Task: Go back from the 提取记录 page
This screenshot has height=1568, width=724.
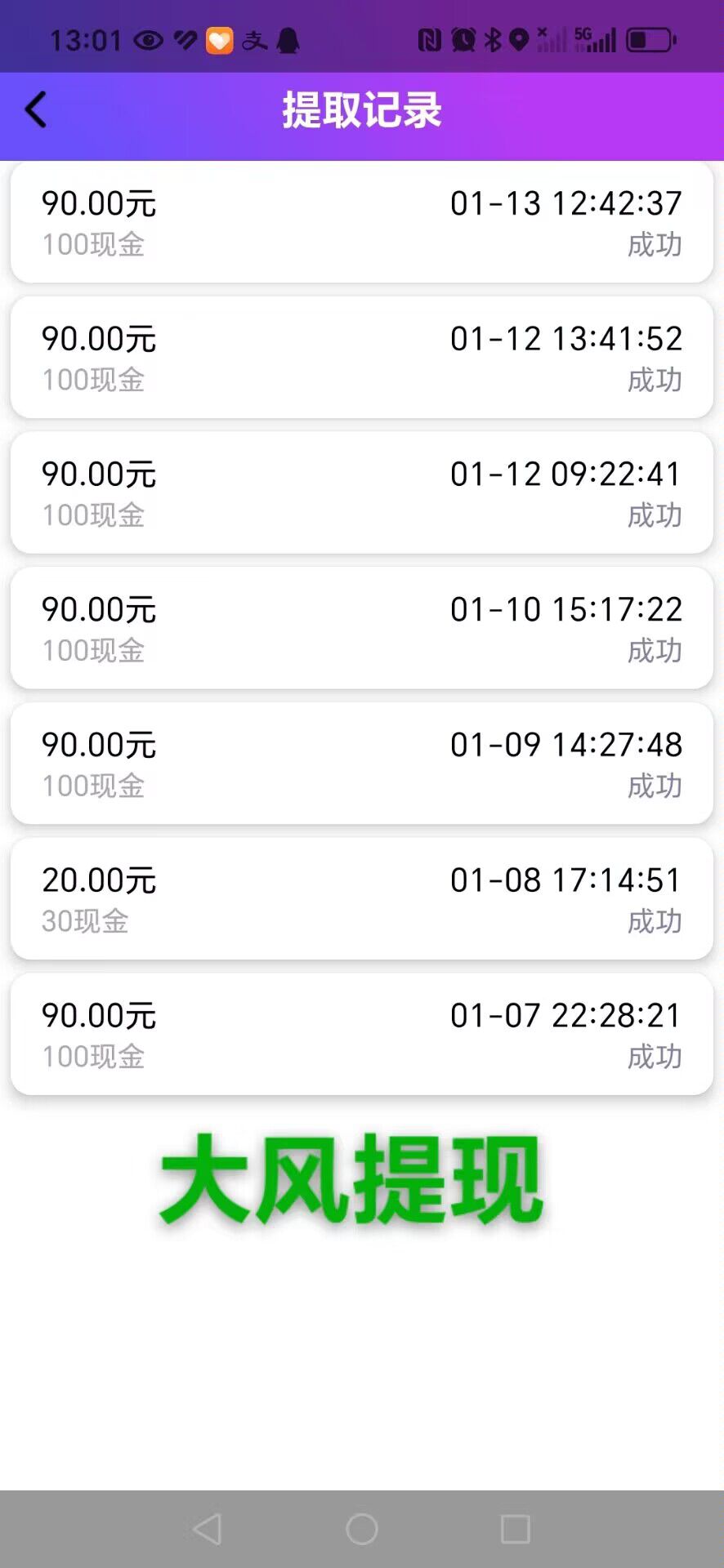Action: click(36, 109)
